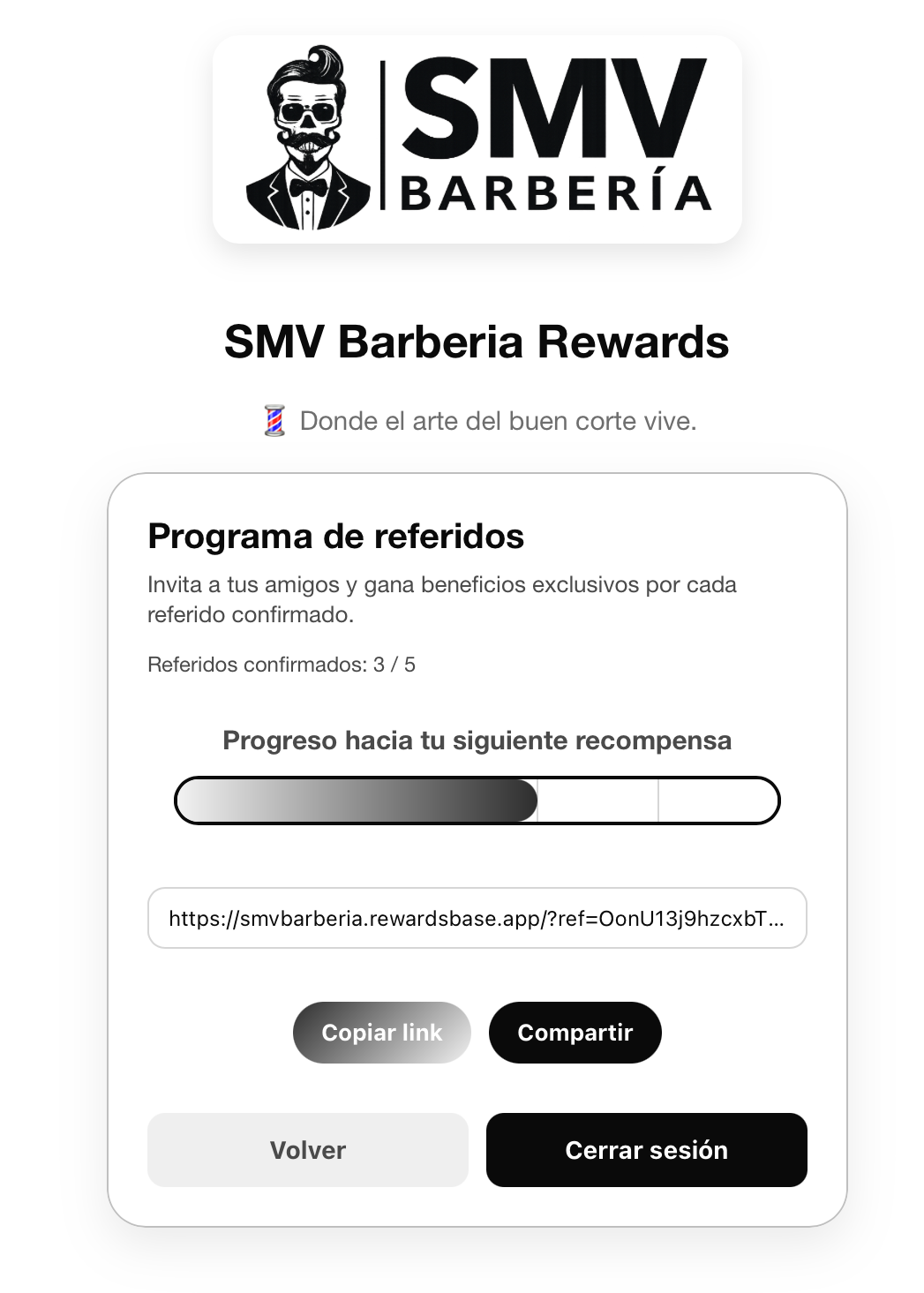Click the bow tie in the barber logo
The image size is (924, 1293).
pos(309,188)
